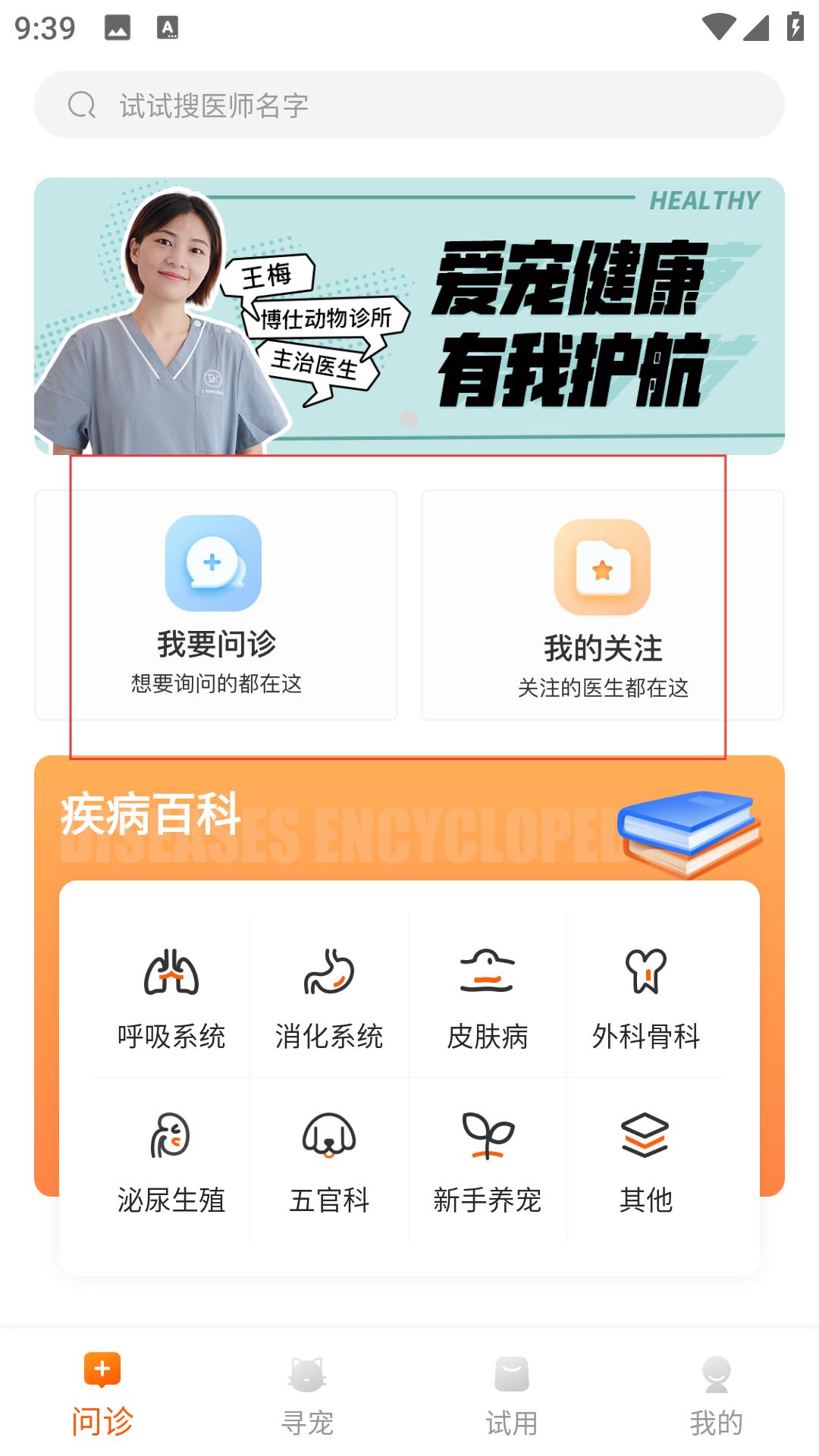Tap the 皮肤病 skin disease icon

(488, 974)
